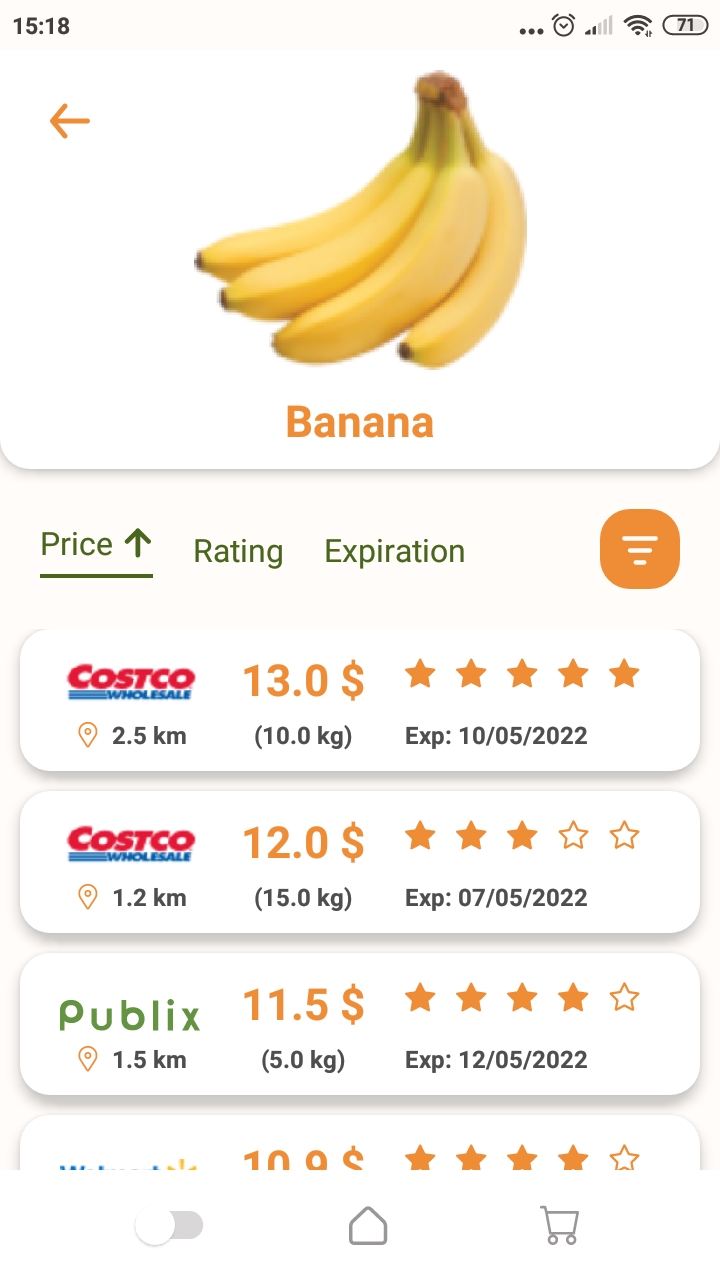
Task: Open the orange filter button
Action: (640, 549)
